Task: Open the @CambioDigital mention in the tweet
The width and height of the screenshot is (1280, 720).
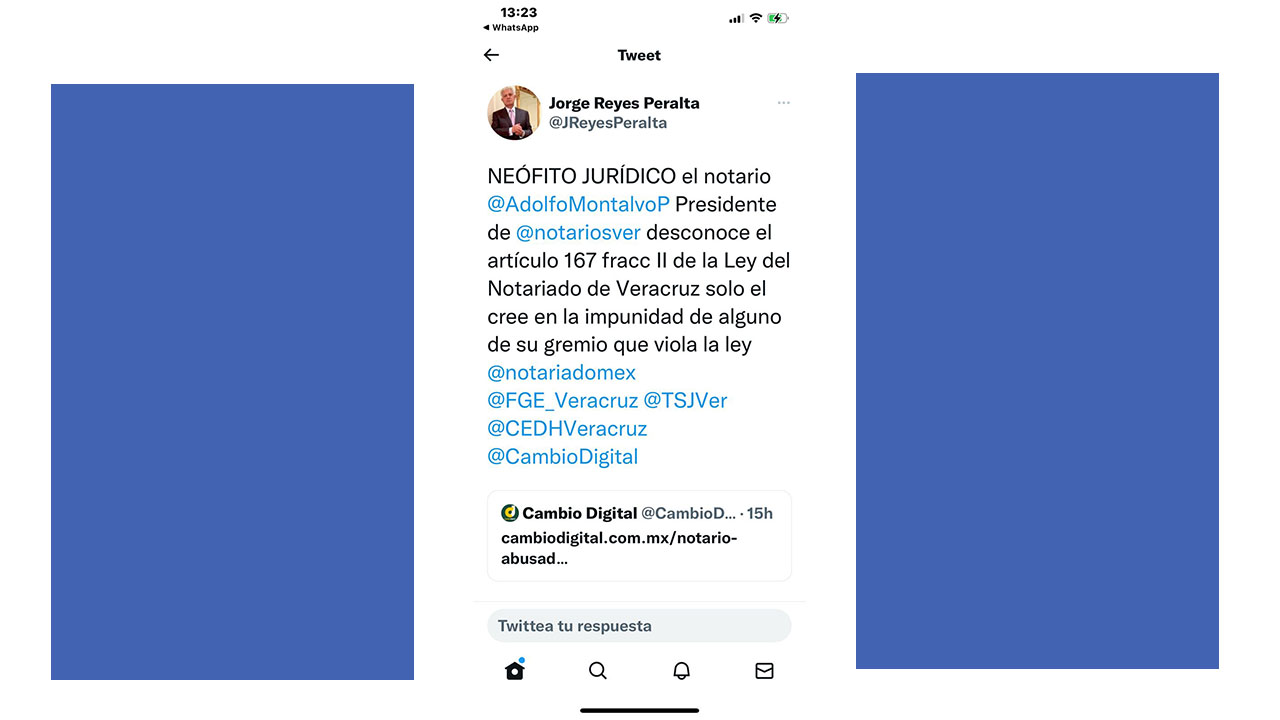Action: [x=562, y=456]
